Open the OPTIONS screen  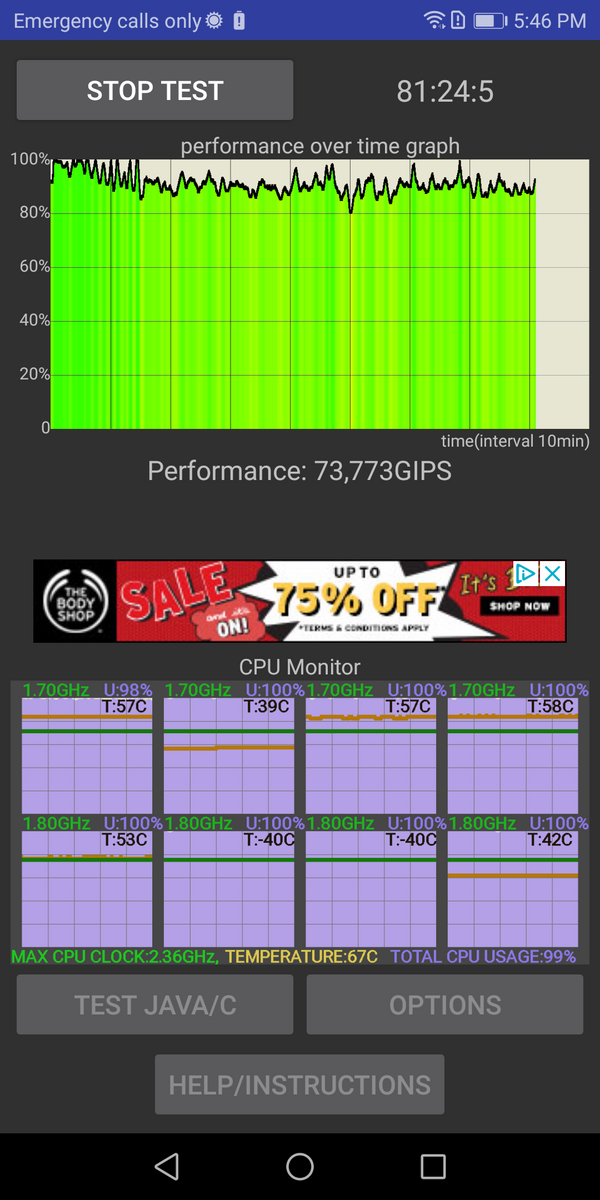[445, 1004]
